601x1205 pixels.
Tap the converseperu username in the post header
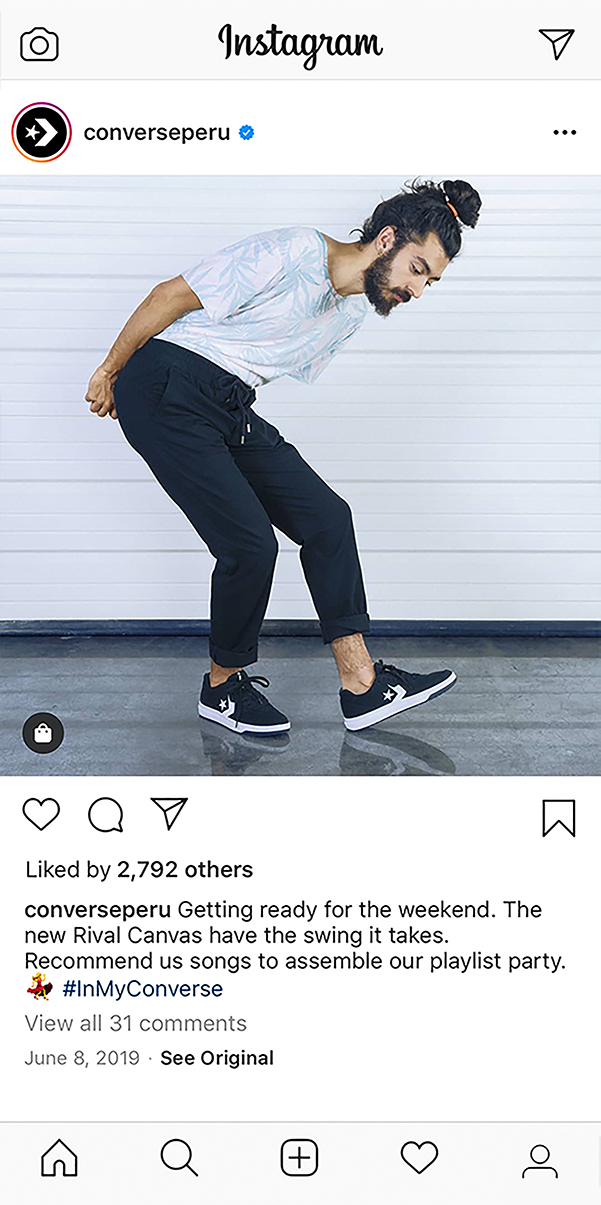click(157, 132)
